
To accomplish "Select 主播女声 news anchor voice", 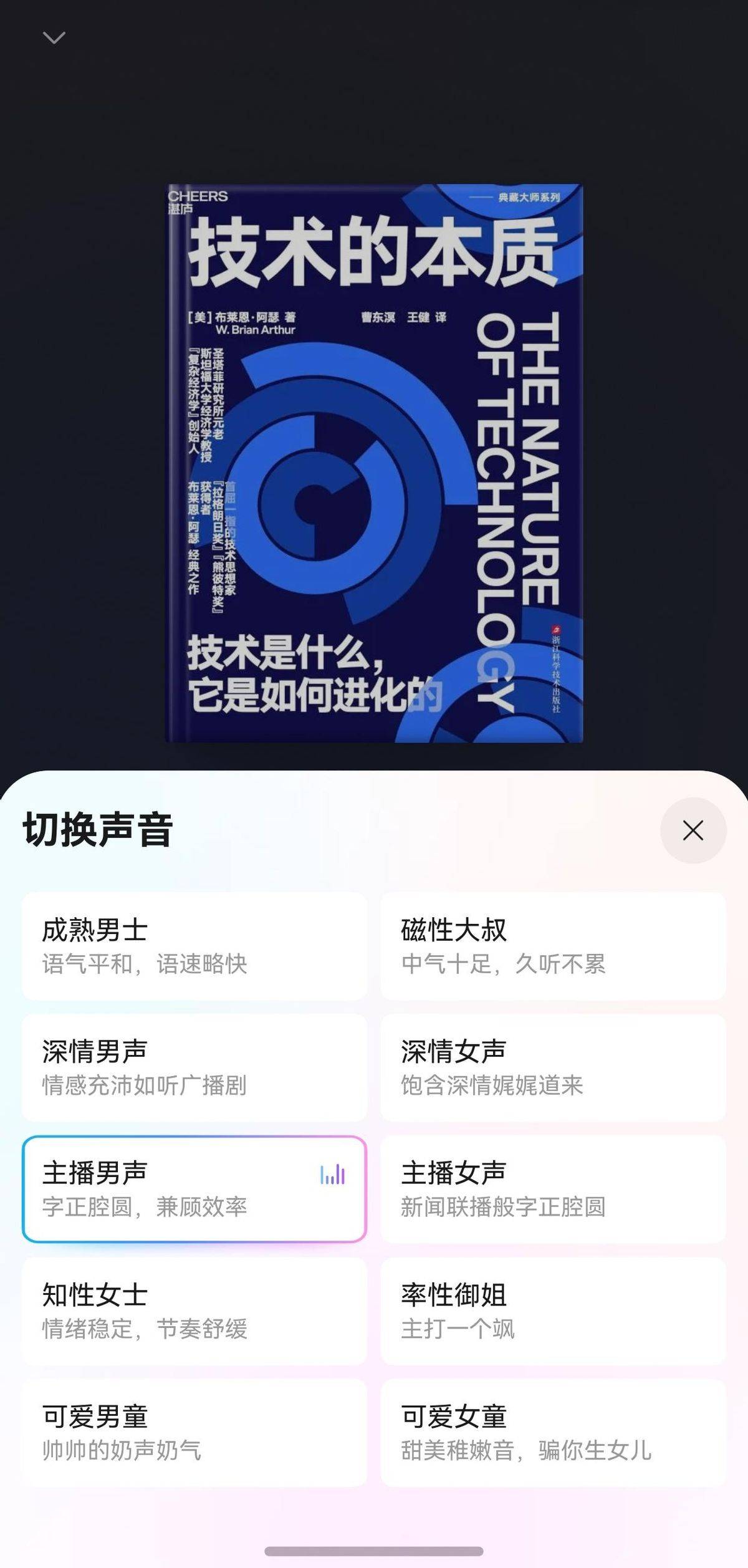I will pos(553,1189).
